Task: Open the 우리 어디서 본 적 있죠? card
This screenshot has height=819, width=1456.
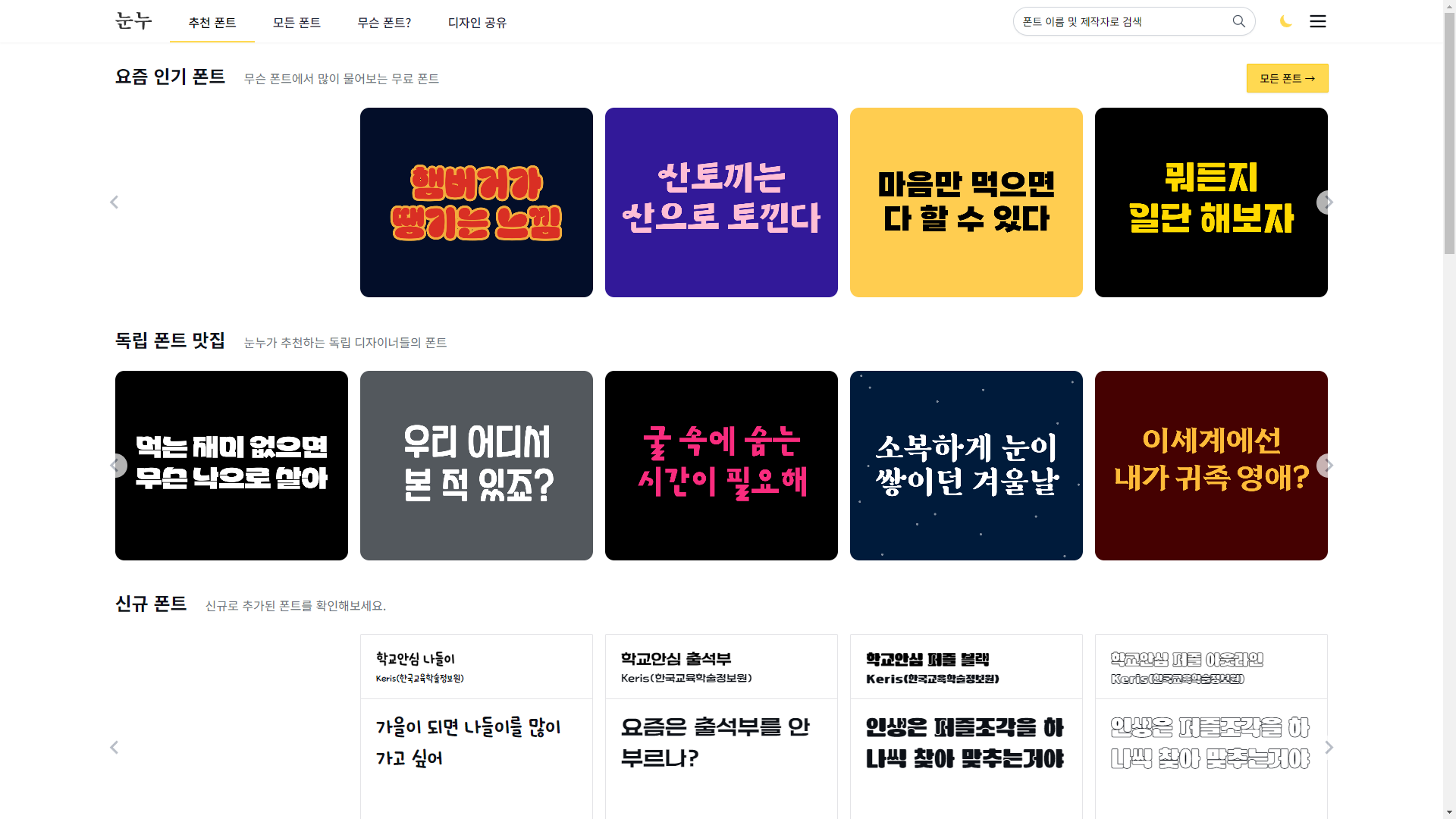Action: tap(476, 466)
